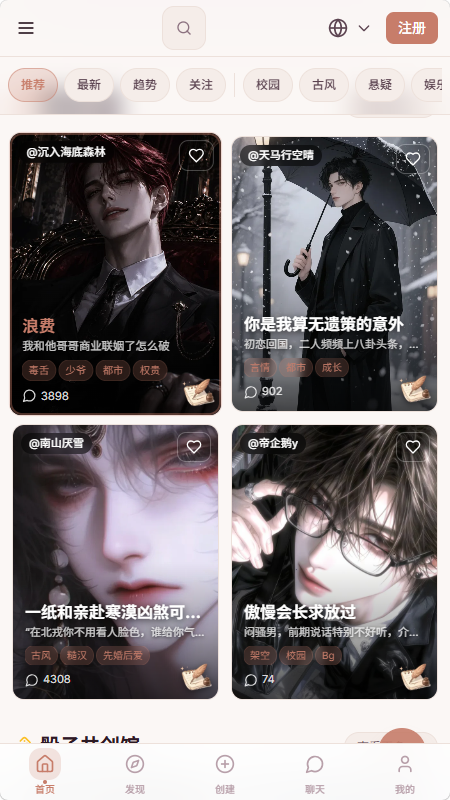Screen dimensions: 450x800
Task: Expand the language globe dropdown
Action: [349, 28]
